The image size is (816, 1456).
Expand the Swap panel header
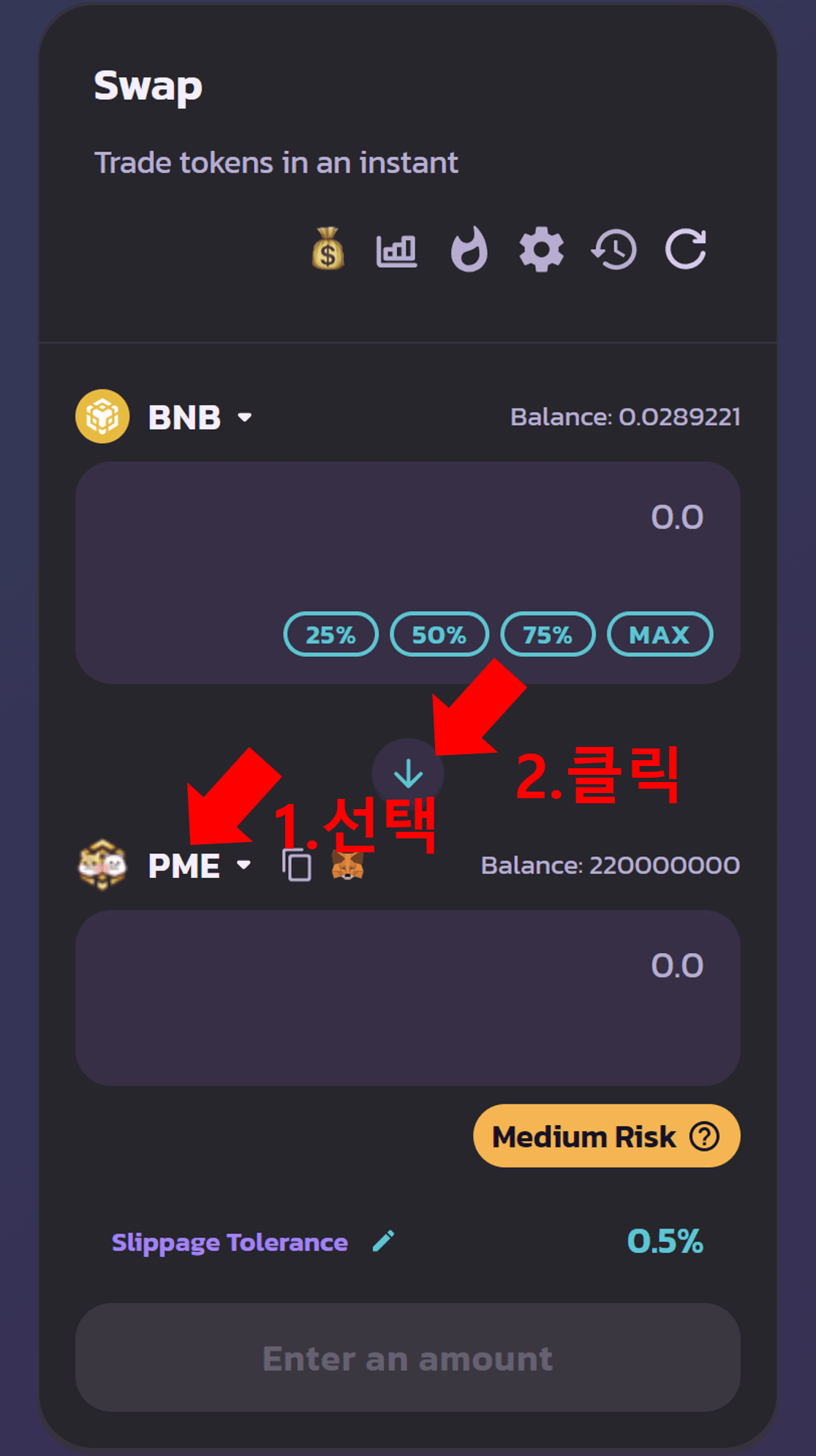148,86
